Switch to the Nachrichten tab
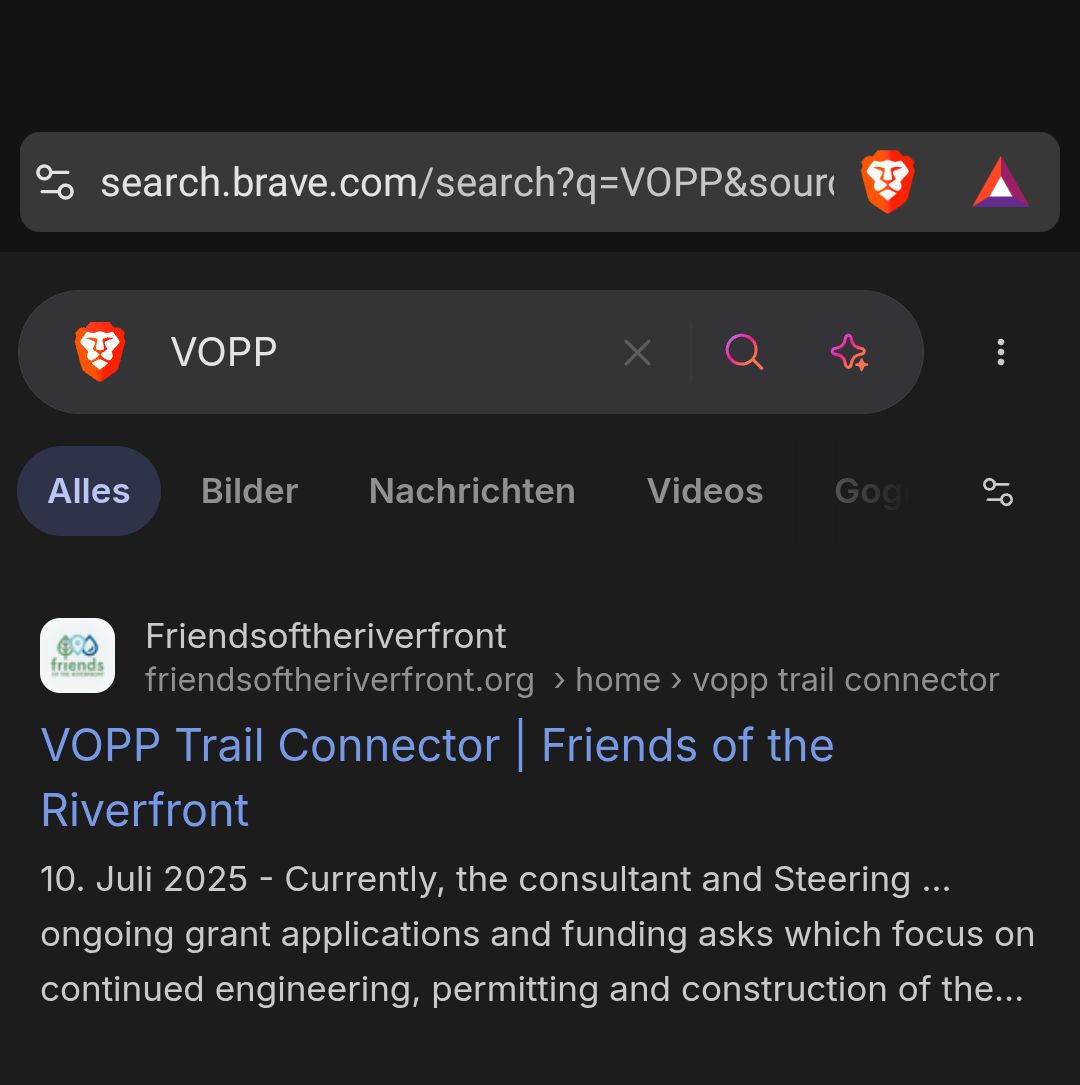The height and width of the screenshot is (1085, 1080). coord(472,491)
